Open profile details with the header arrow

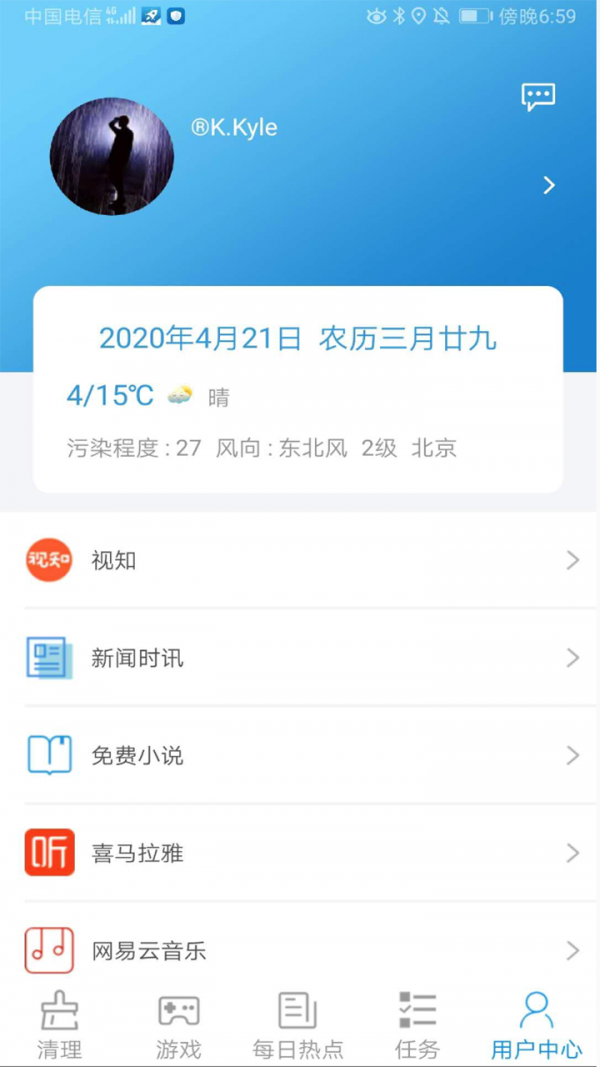pyautogui.click(x=549, y=185)
